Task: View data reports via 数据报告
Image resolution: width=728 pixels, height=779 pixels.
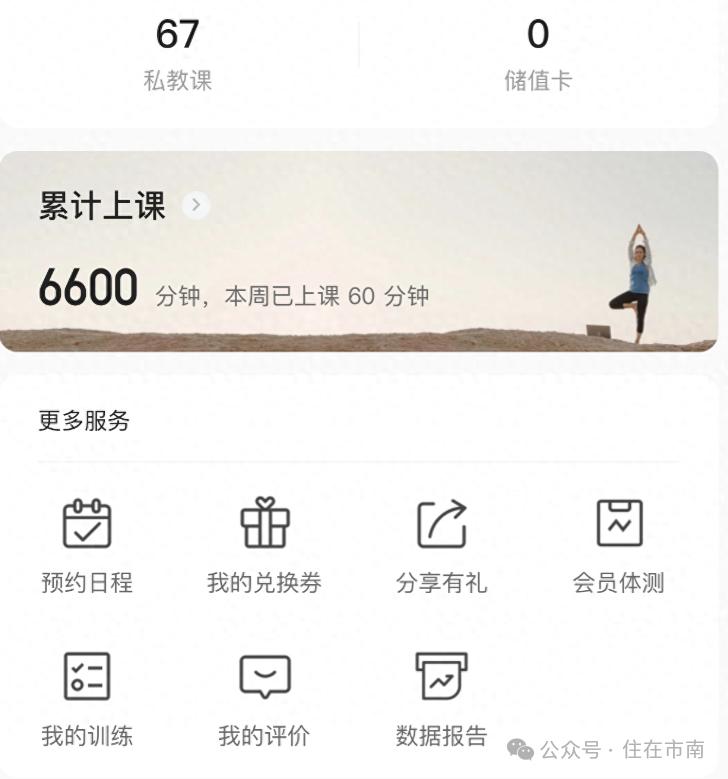Action: pyautogui.click(x=442, y=738)
